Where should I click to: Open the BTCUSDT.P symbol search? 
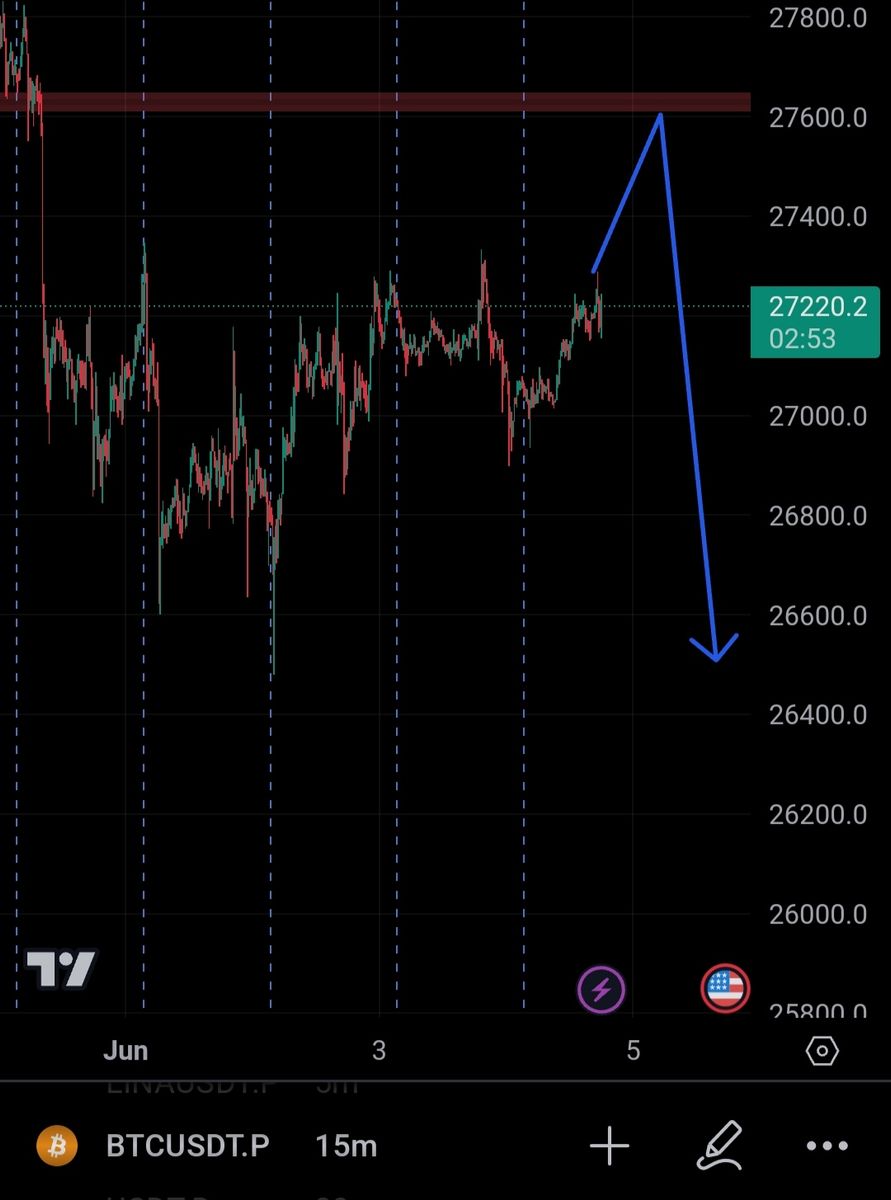186,1145
